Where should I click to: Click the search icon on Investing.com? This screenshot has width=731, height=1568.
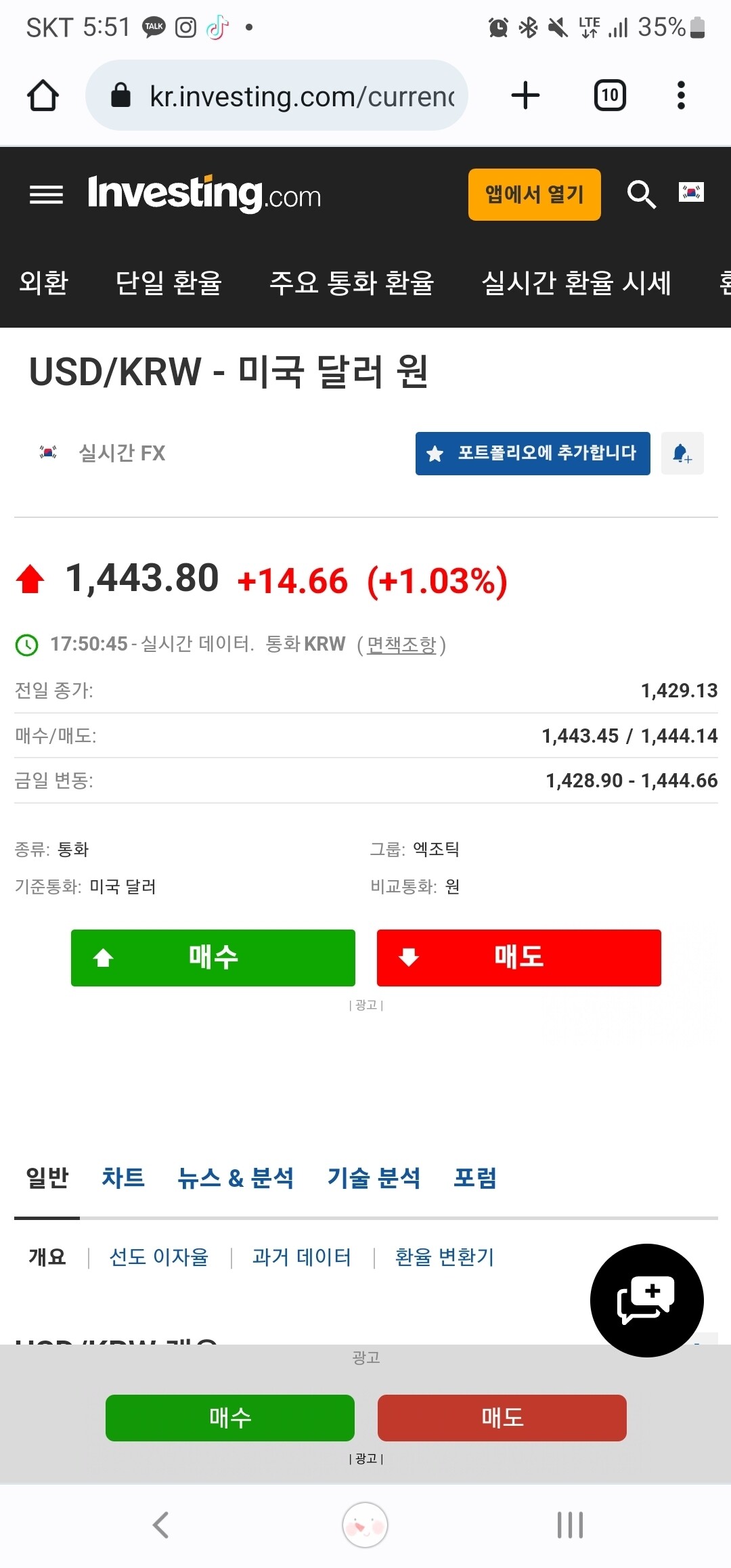[x=642, y=195]
